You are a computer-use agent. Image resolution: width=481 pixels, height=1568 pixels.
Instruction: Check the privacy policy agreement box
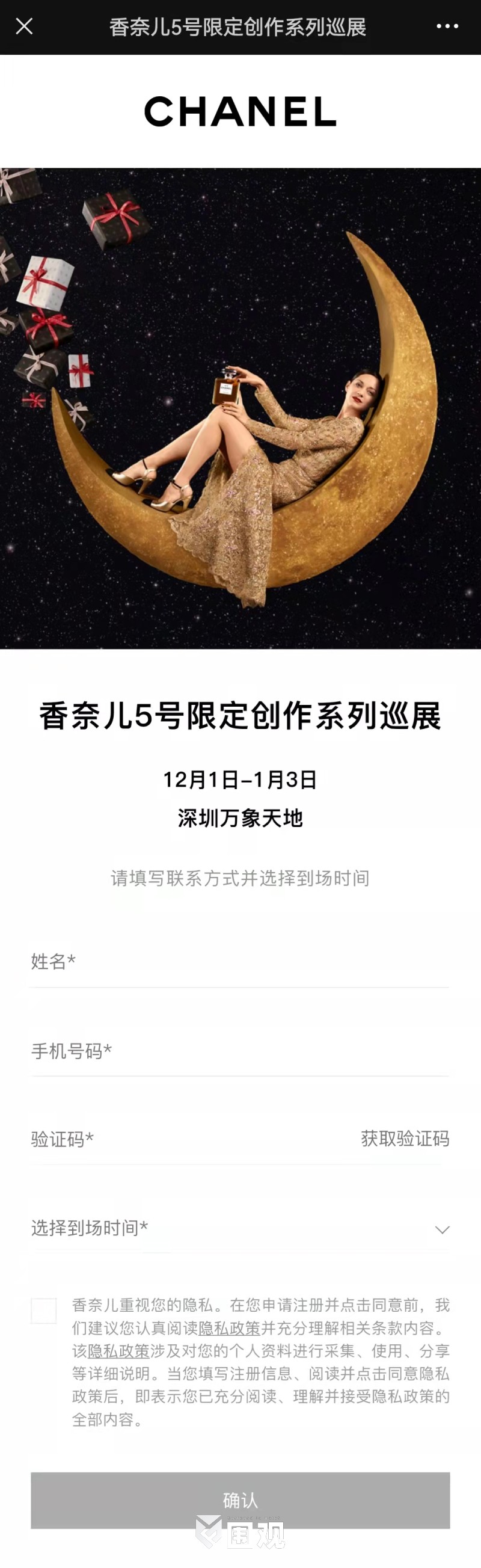point(44,1311)
